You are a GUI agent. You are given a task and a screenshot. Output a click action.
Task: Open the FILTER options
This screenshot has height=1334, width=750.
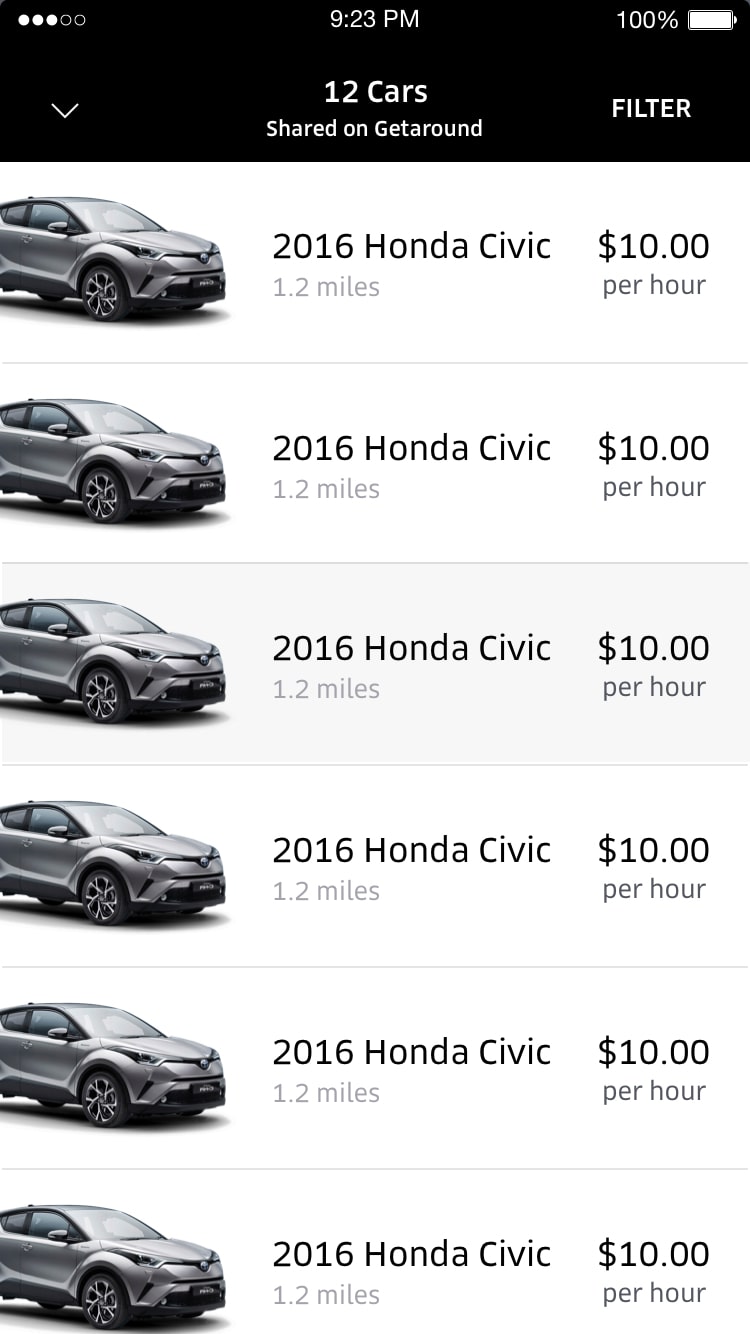[x=651, y=109]
